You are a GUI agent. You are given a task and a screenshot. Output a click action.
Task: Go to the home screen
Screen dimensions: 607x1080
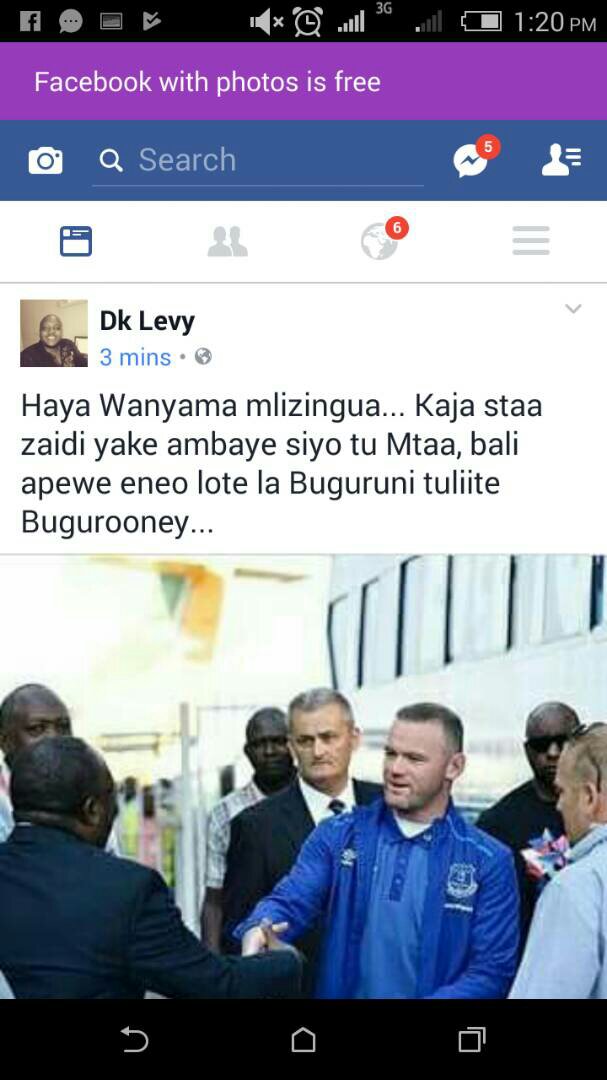[x=303, y=1040]
